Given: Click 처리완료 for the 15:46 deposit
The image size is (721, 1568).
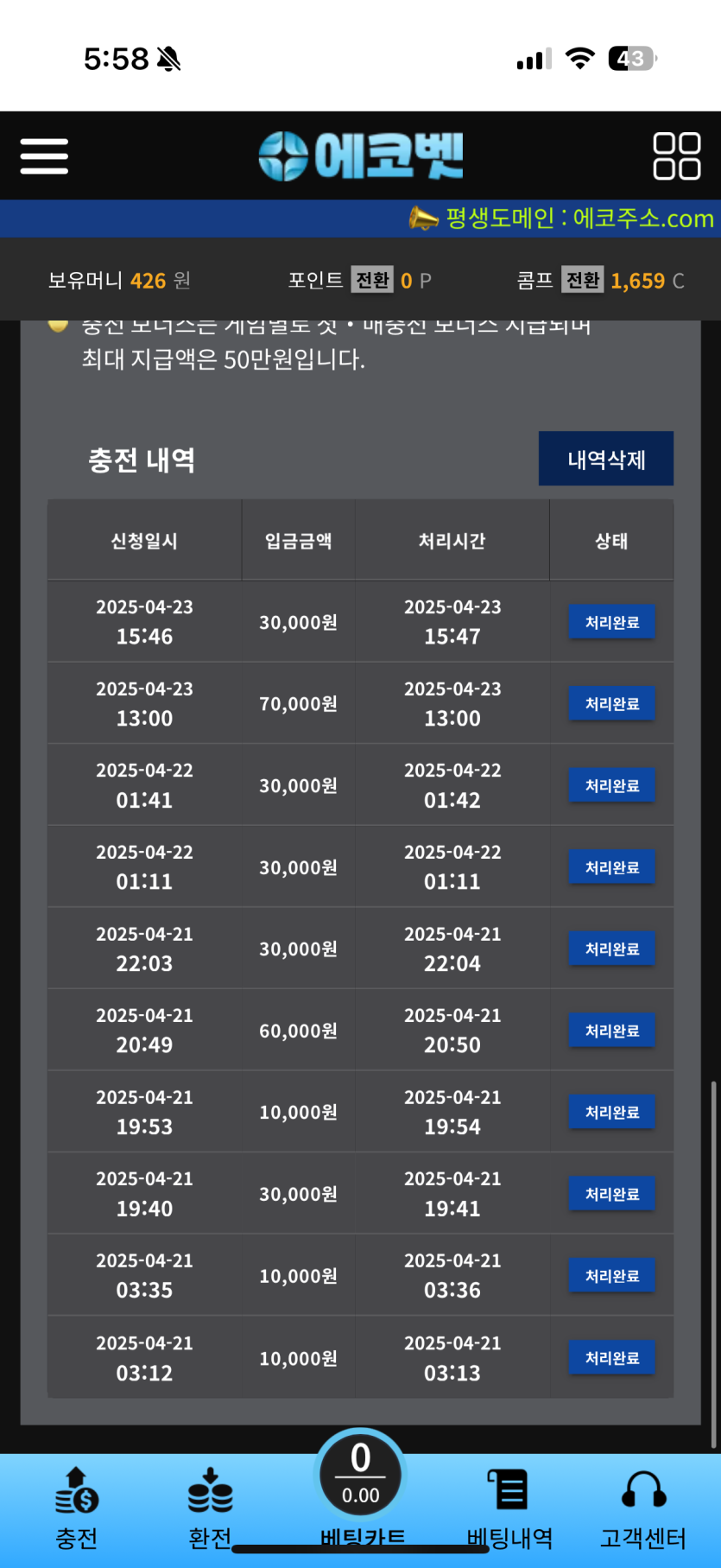Looking at the screenshot, I should (611, 621).
